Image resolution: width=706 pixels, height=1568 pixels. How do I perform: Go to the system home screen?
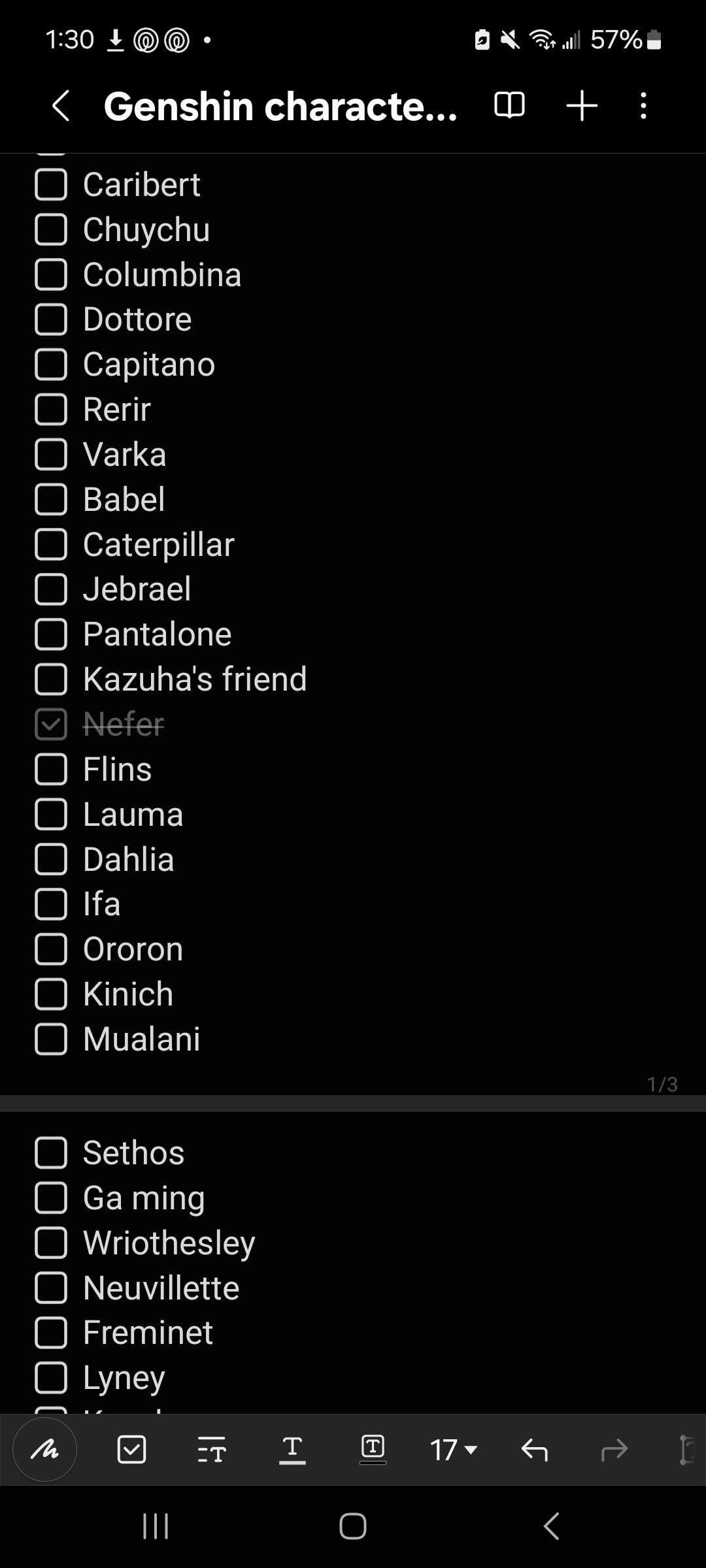click(353, 1527)
